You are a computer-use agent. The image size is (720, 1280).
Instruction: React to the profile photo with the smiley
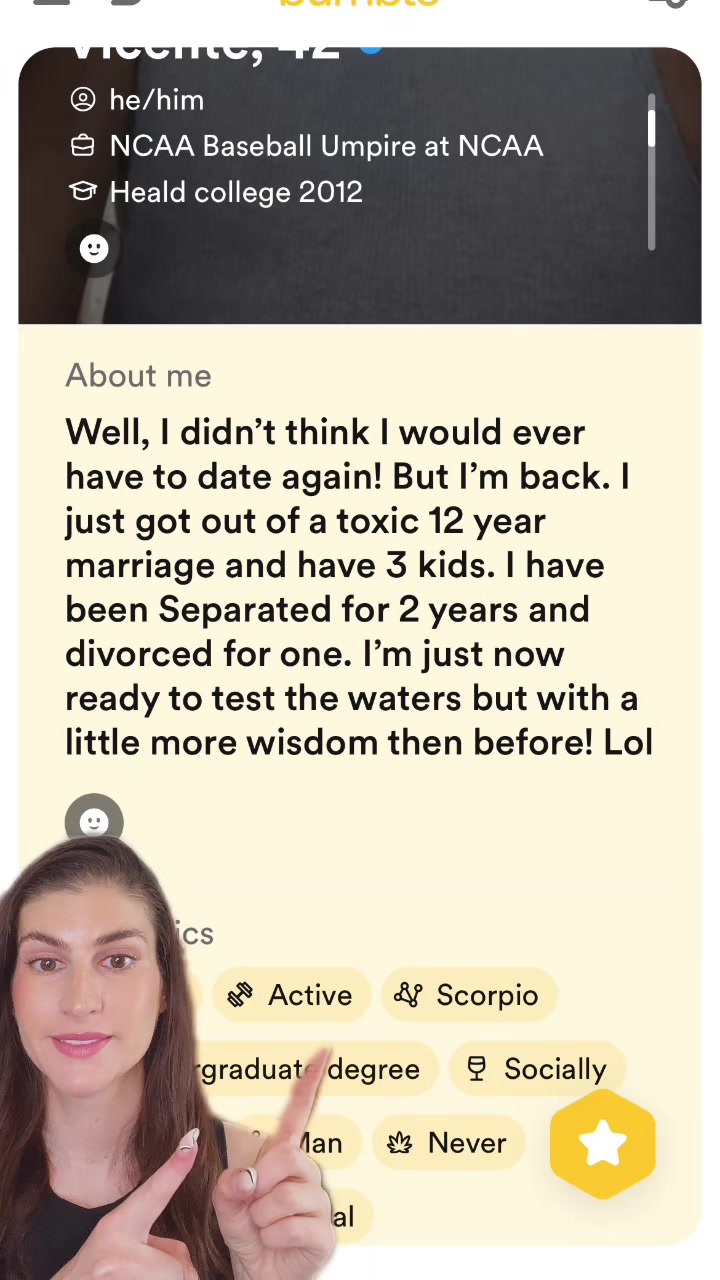click(x=94, y=249)
